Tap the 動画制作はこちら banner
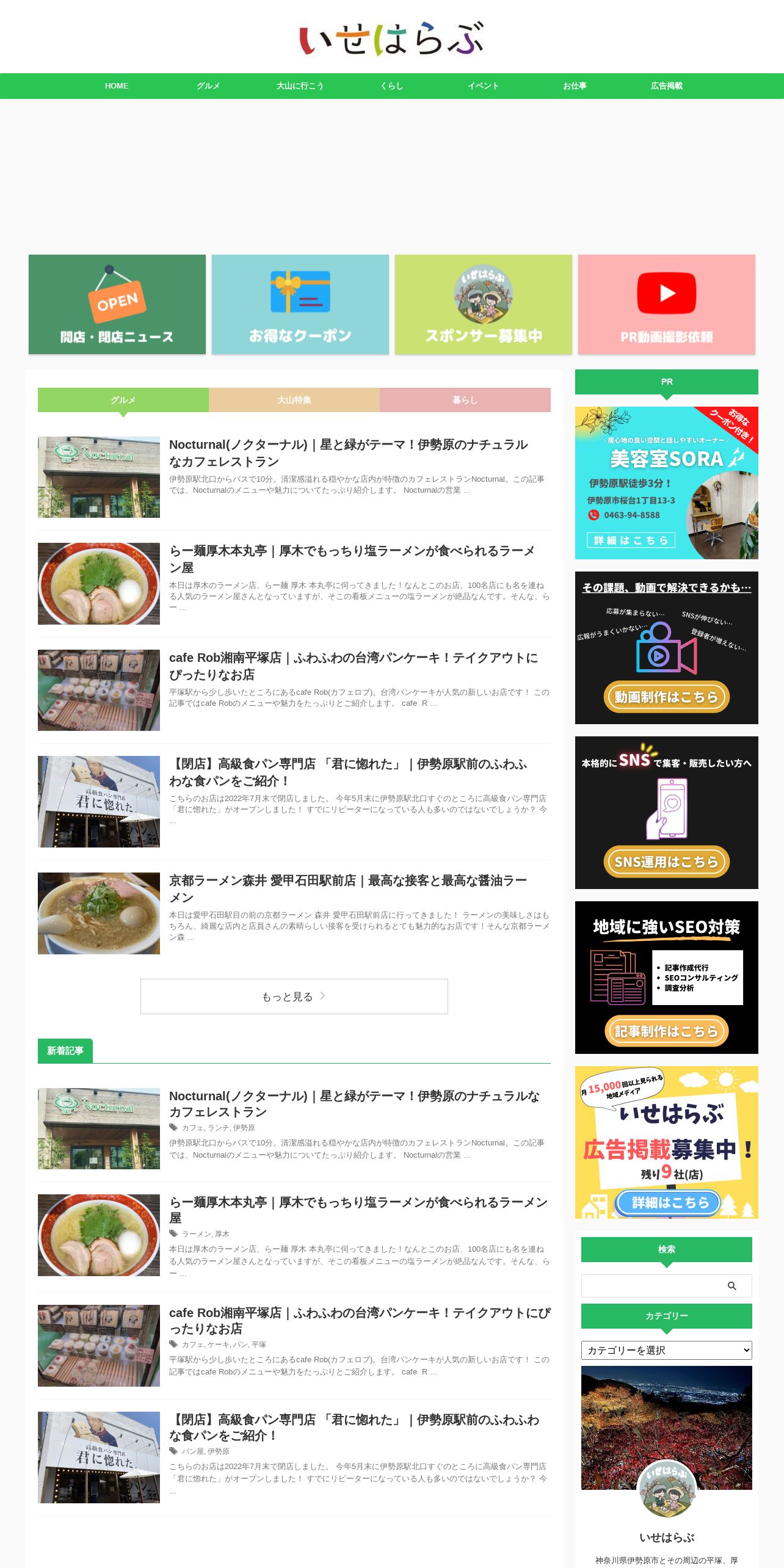 click(667, 648)
